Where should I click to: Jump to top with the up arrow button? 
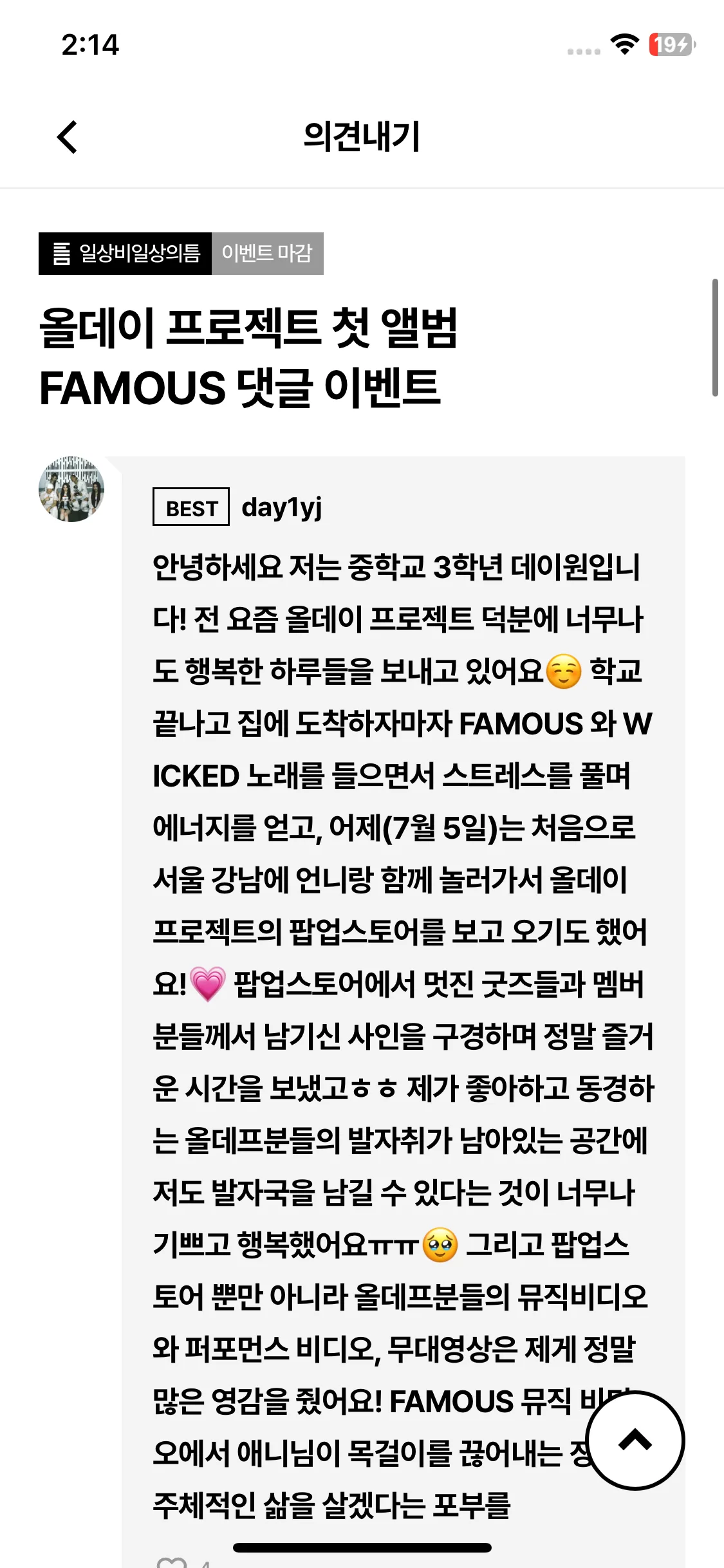(635, 1441)
